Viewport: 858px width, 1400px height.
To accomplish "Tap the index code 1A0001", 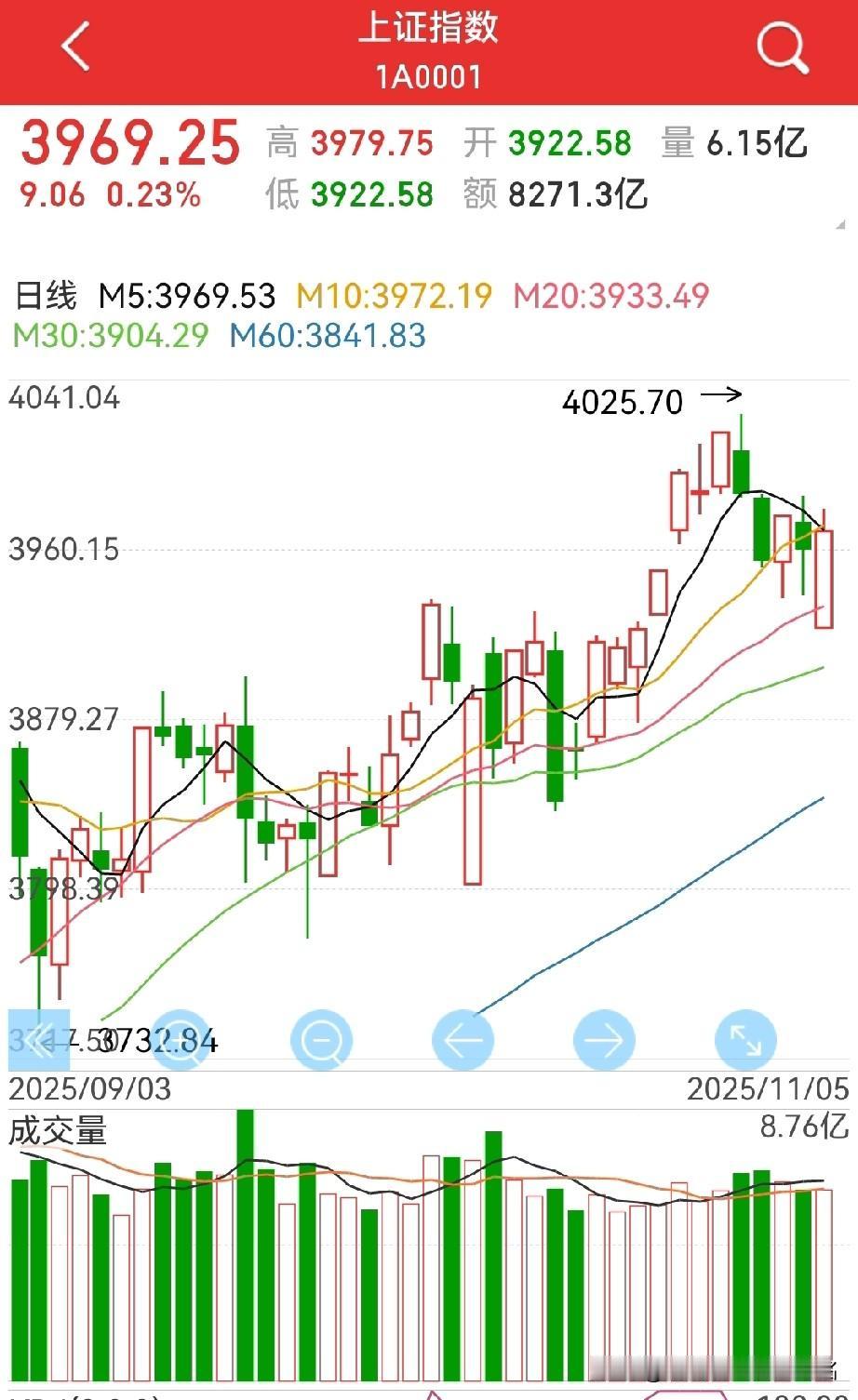I will pyautogui.click(x=429, y=75).
